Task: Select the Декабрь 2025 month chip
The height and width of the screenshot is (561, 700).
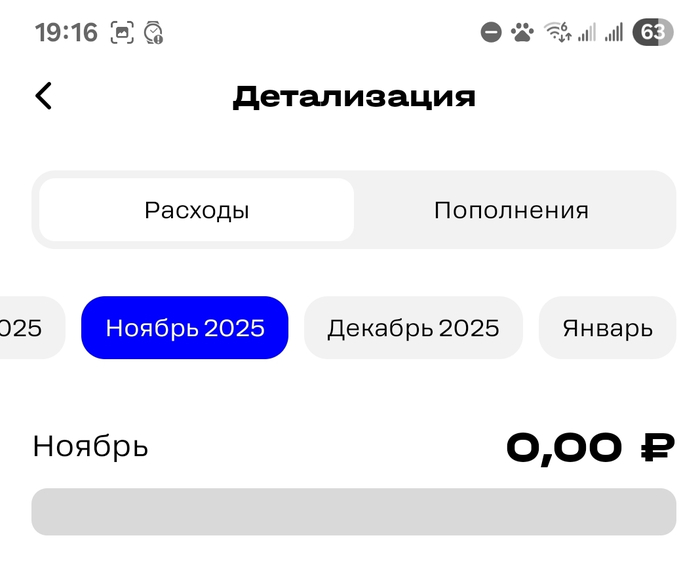Action: point(413,328)
